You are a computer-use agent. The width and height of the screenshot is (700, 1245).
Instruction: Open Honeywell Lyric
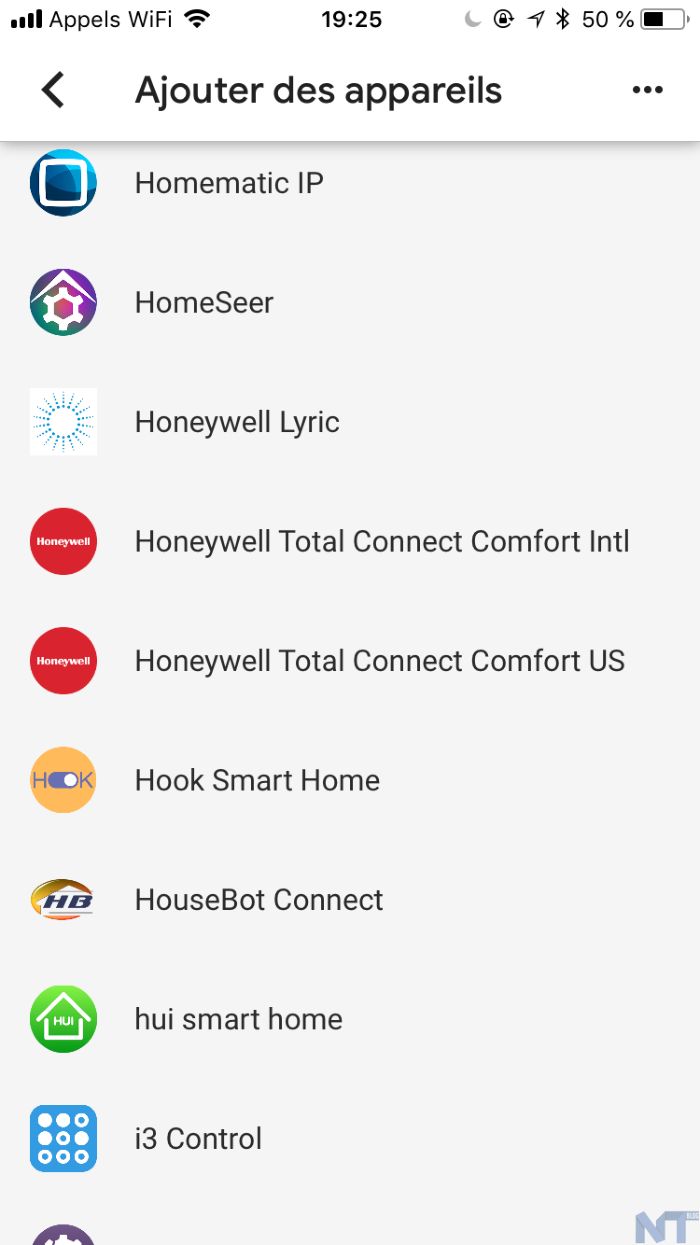(x=237, y=422)
